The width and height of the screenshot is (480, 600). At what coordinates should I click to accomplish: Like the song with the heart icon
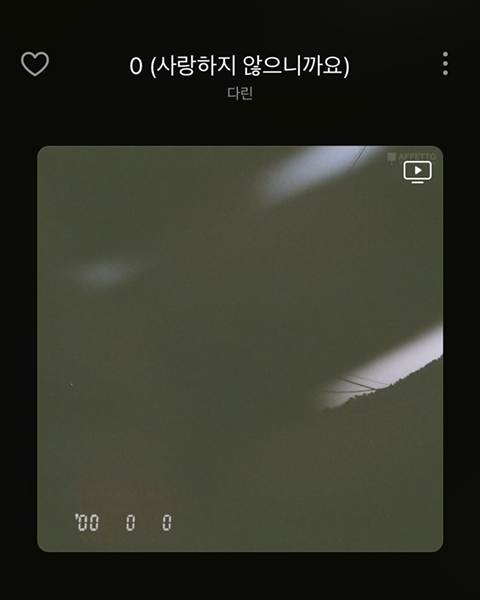pyautogui.click(x=35, y=64)
